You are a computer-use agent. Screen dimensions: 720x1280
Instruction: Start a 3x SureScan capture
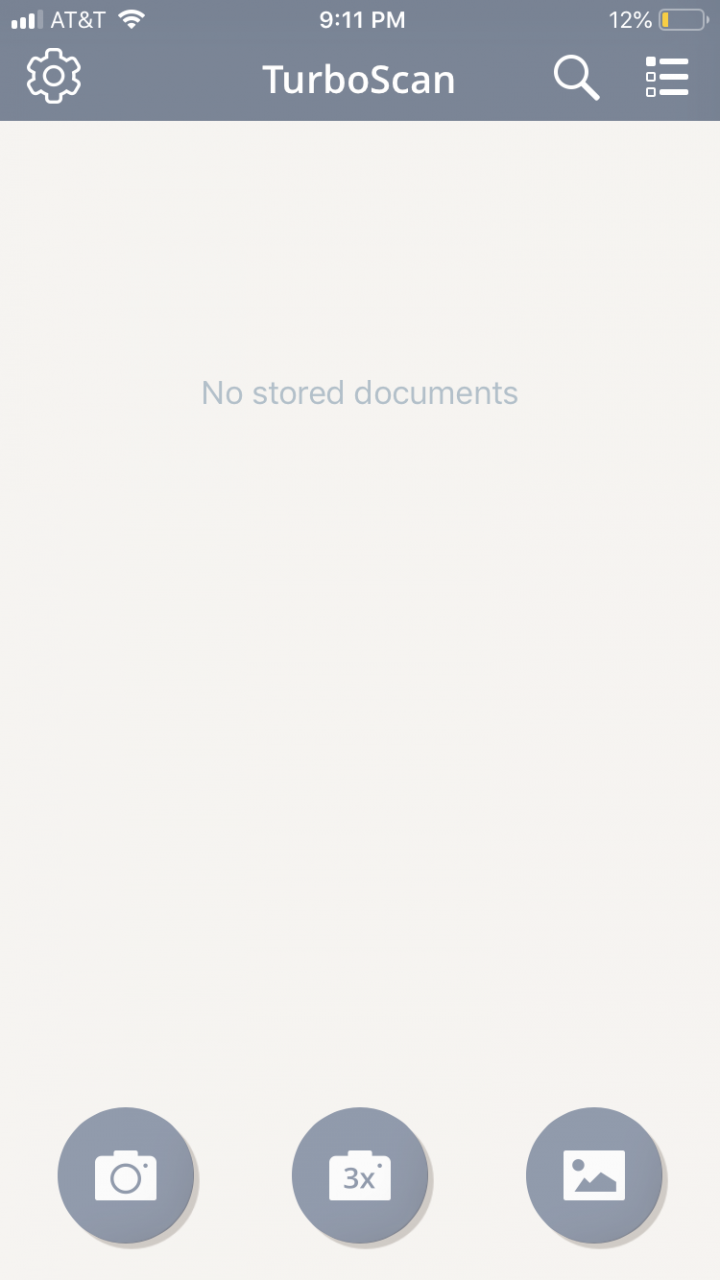click(x=360, y=1175)
